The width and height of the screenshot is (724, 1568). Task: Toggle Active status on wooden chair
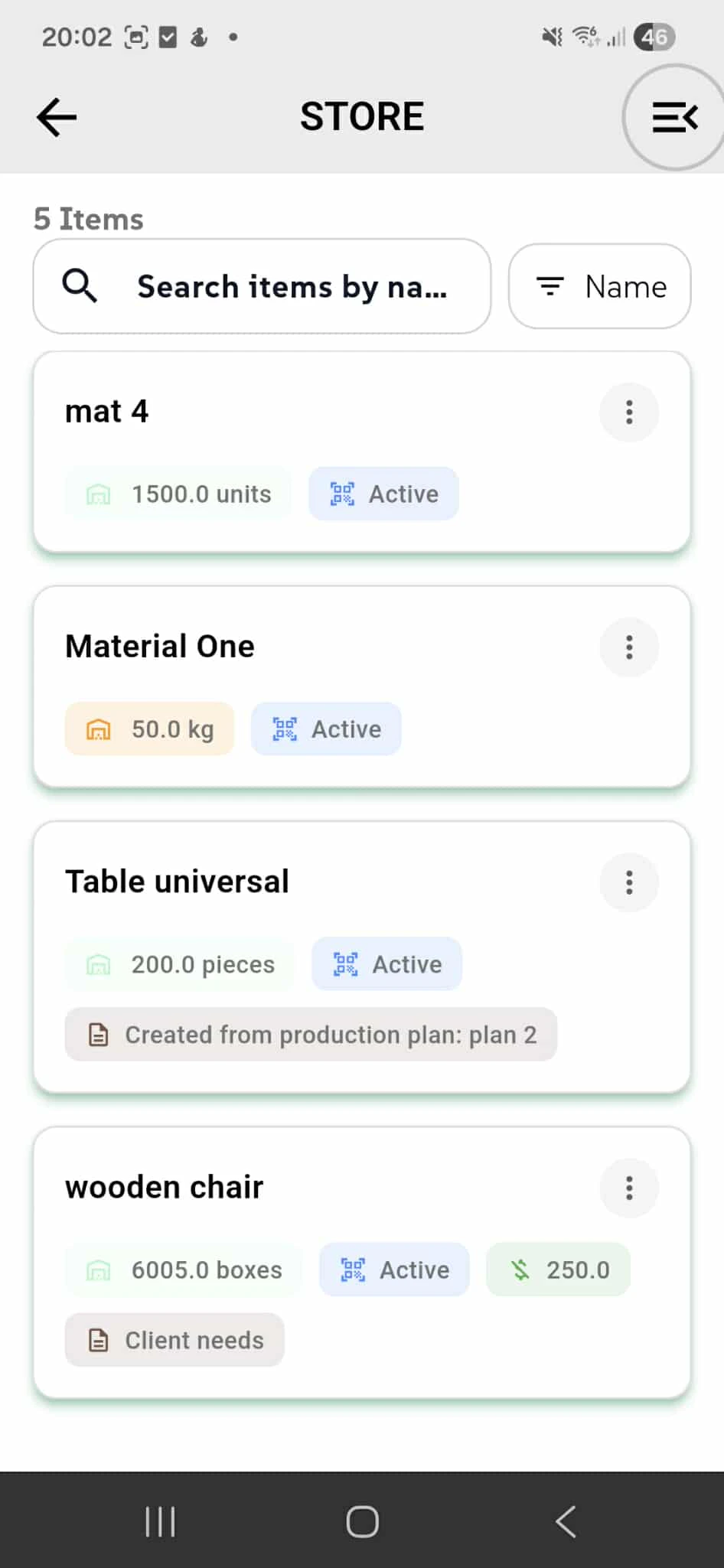pos(394,1270)
